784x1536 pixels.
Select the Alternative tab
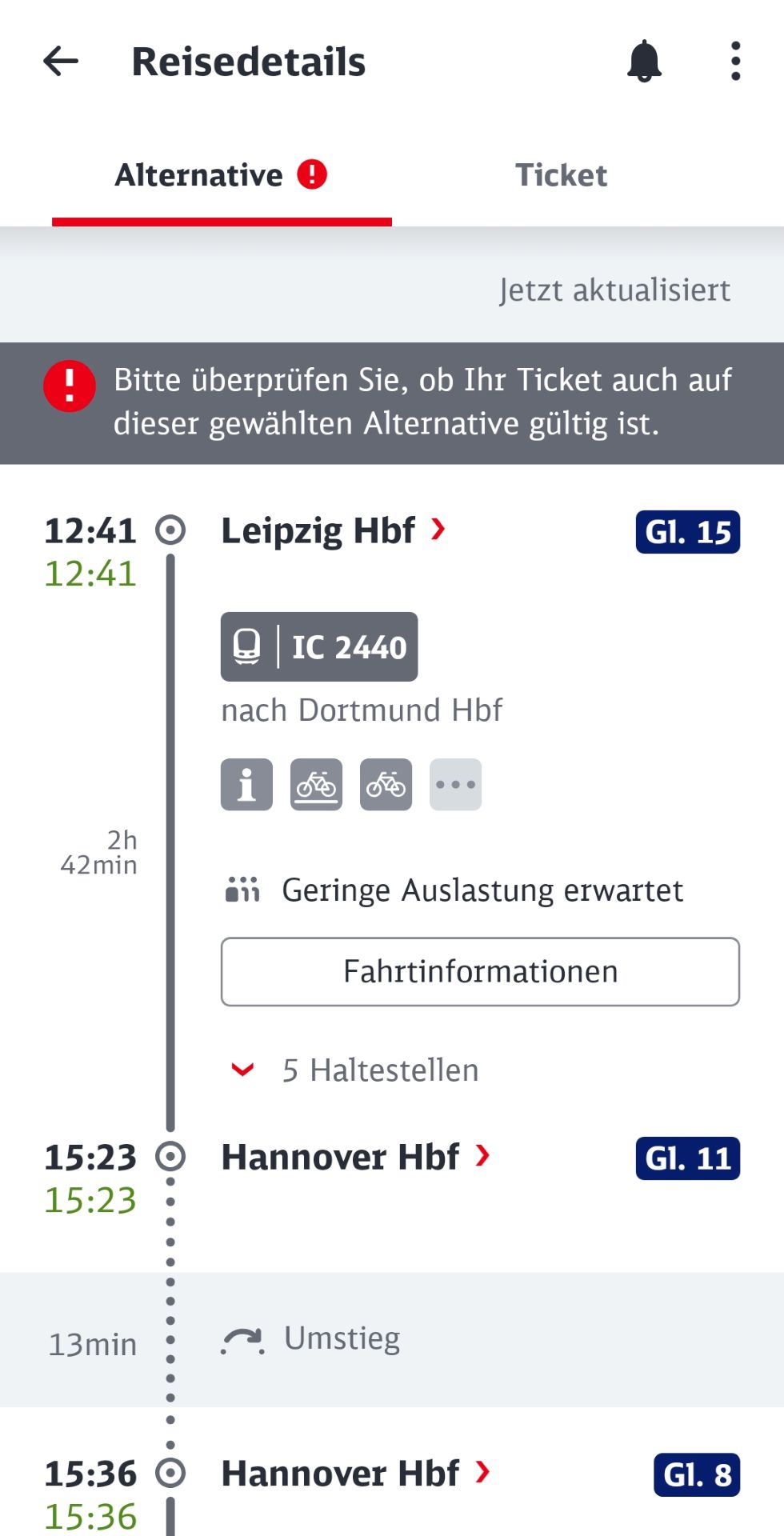pyautogui.click(x=221, y=175)
